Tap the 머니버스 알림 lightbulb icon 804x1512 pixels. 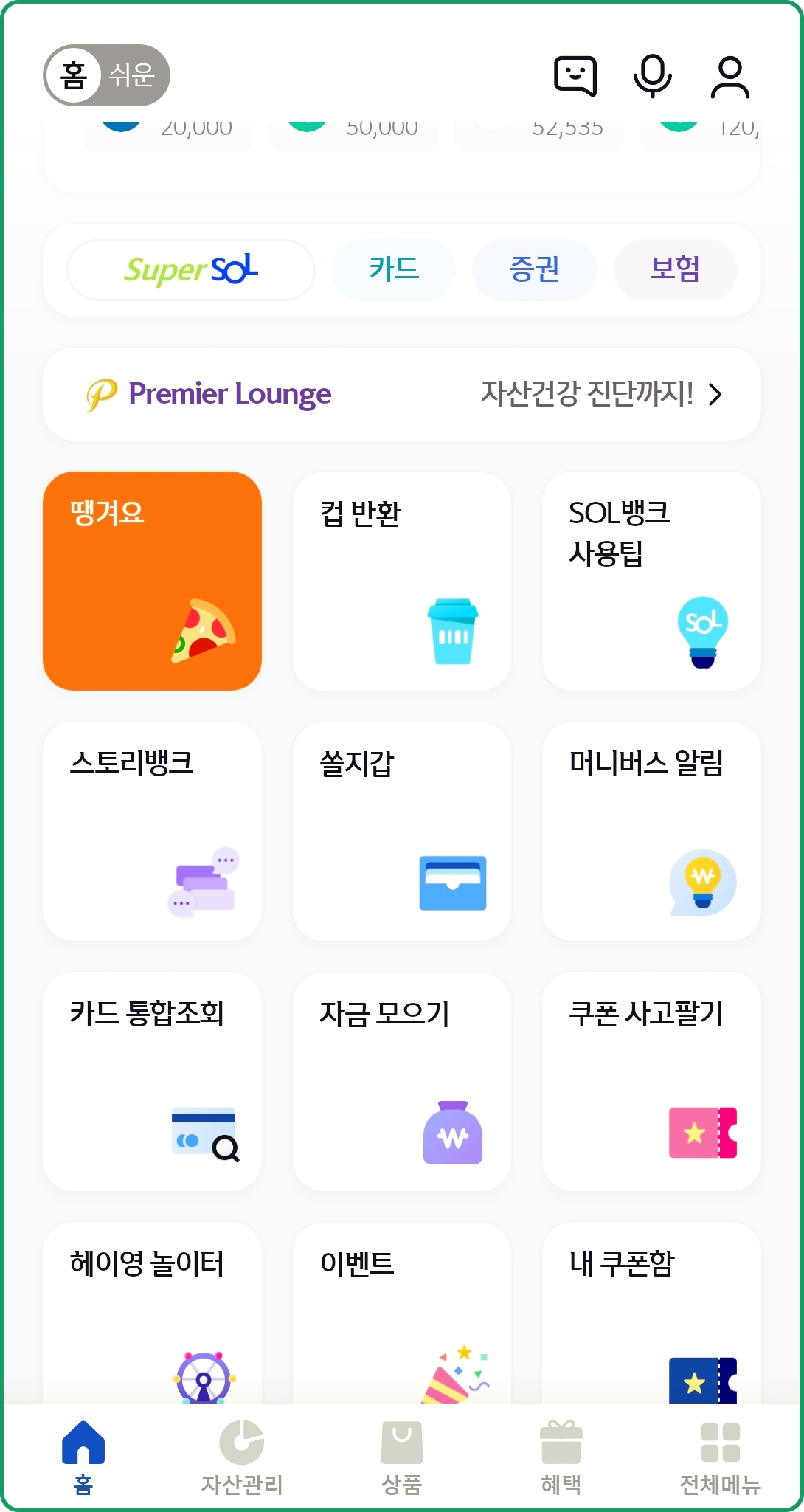click(x=701, y=883)
